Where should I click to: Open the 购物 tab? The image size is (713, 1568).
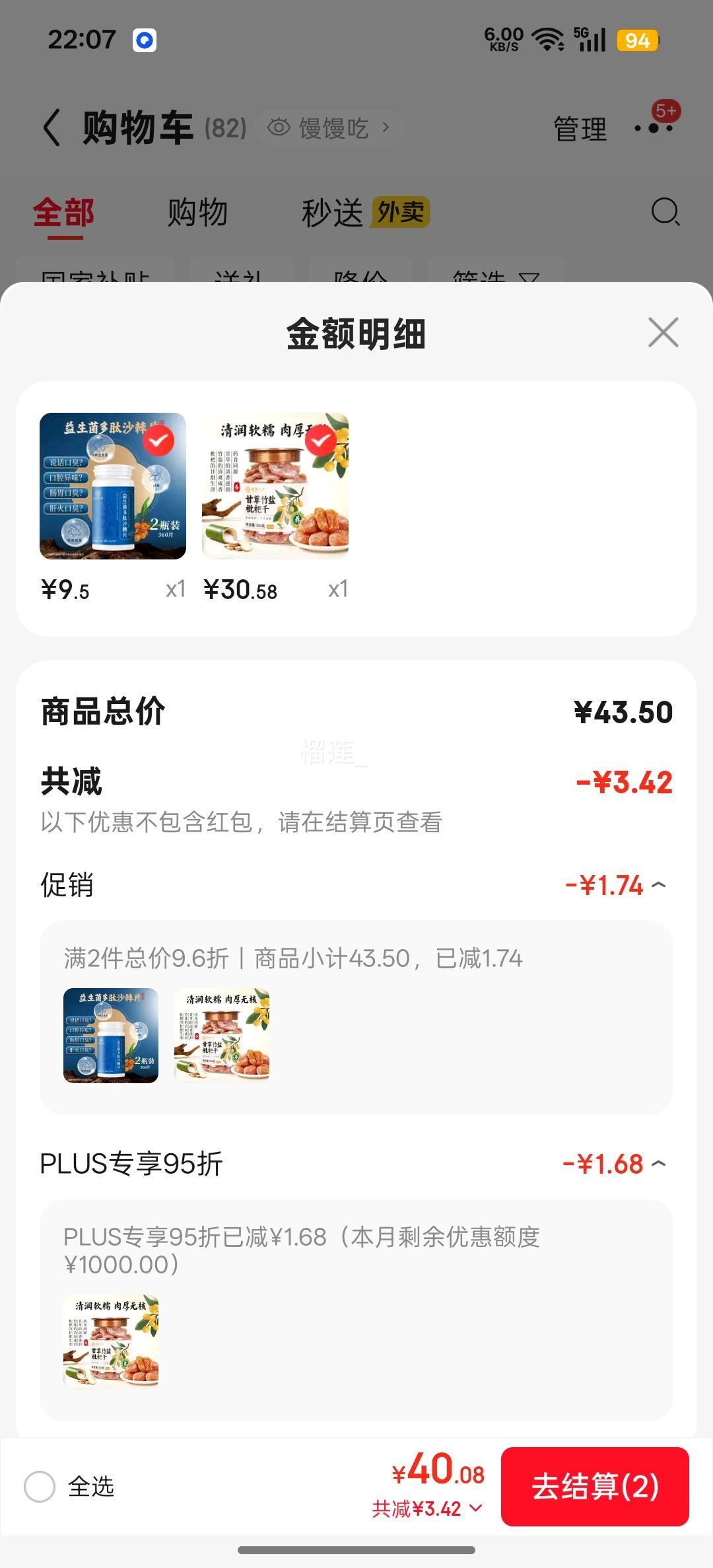198,211
